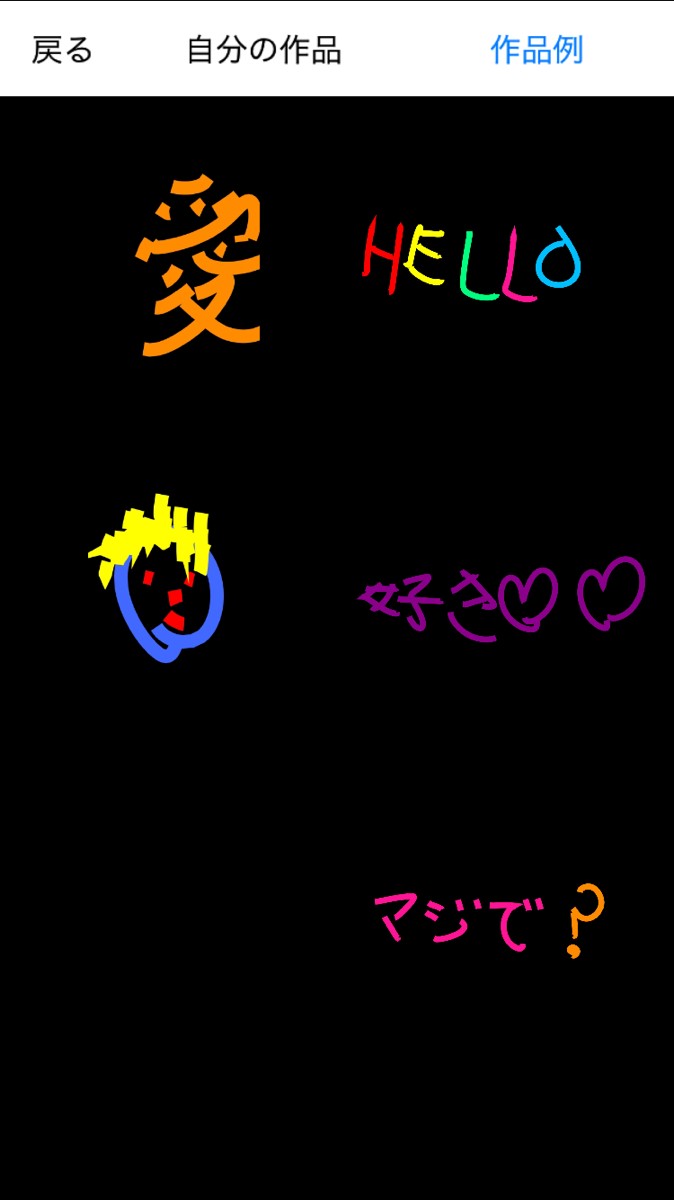This screenshot has height=1200, width=674.
Task: Switch to the 作品例 tab
Action: click(x=536, y=50)
